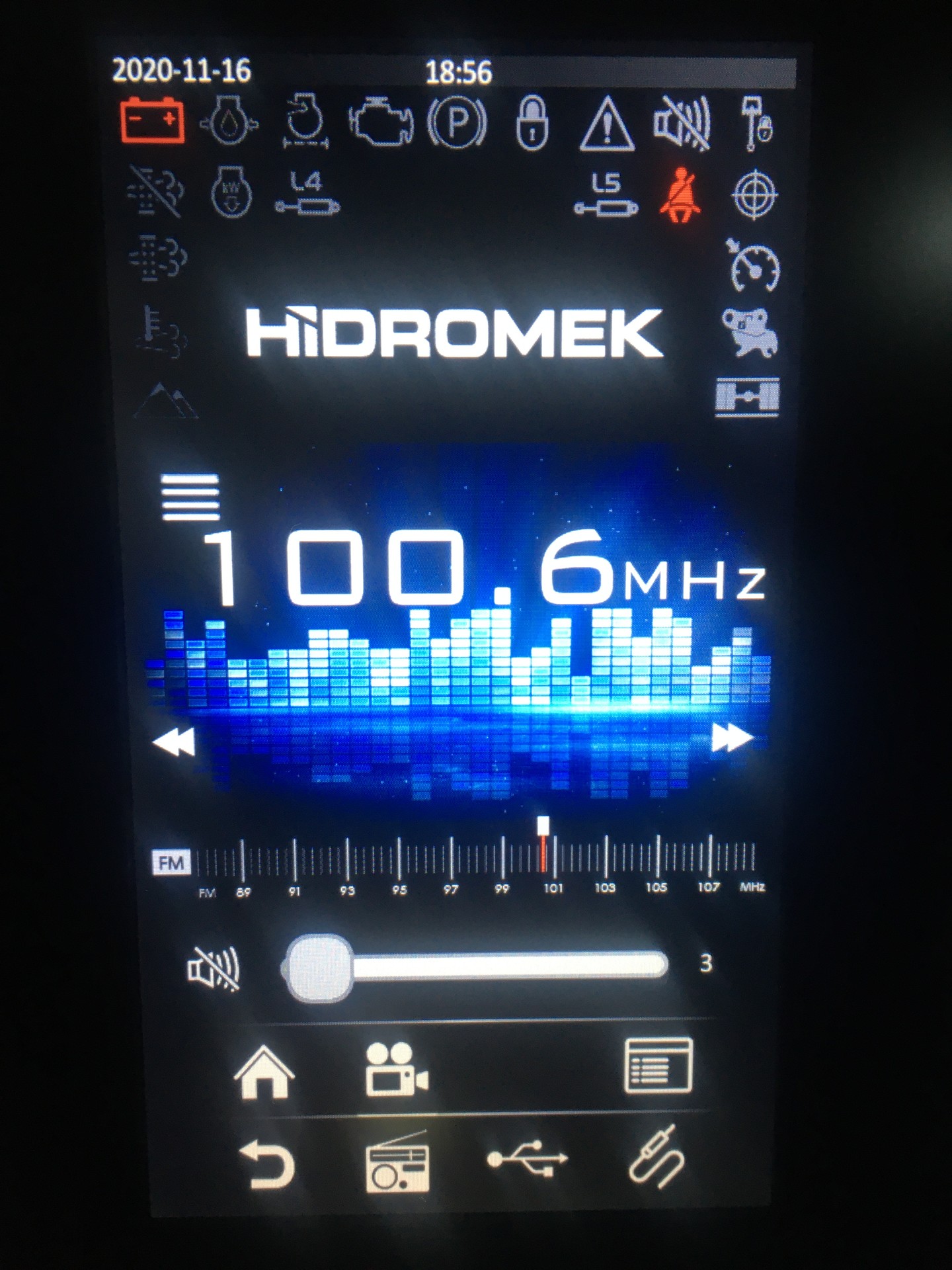Open the hamburger station list menu
The height and width of the screenshot is (1270, 952).
pyautogui.click(x=190, y=497)
